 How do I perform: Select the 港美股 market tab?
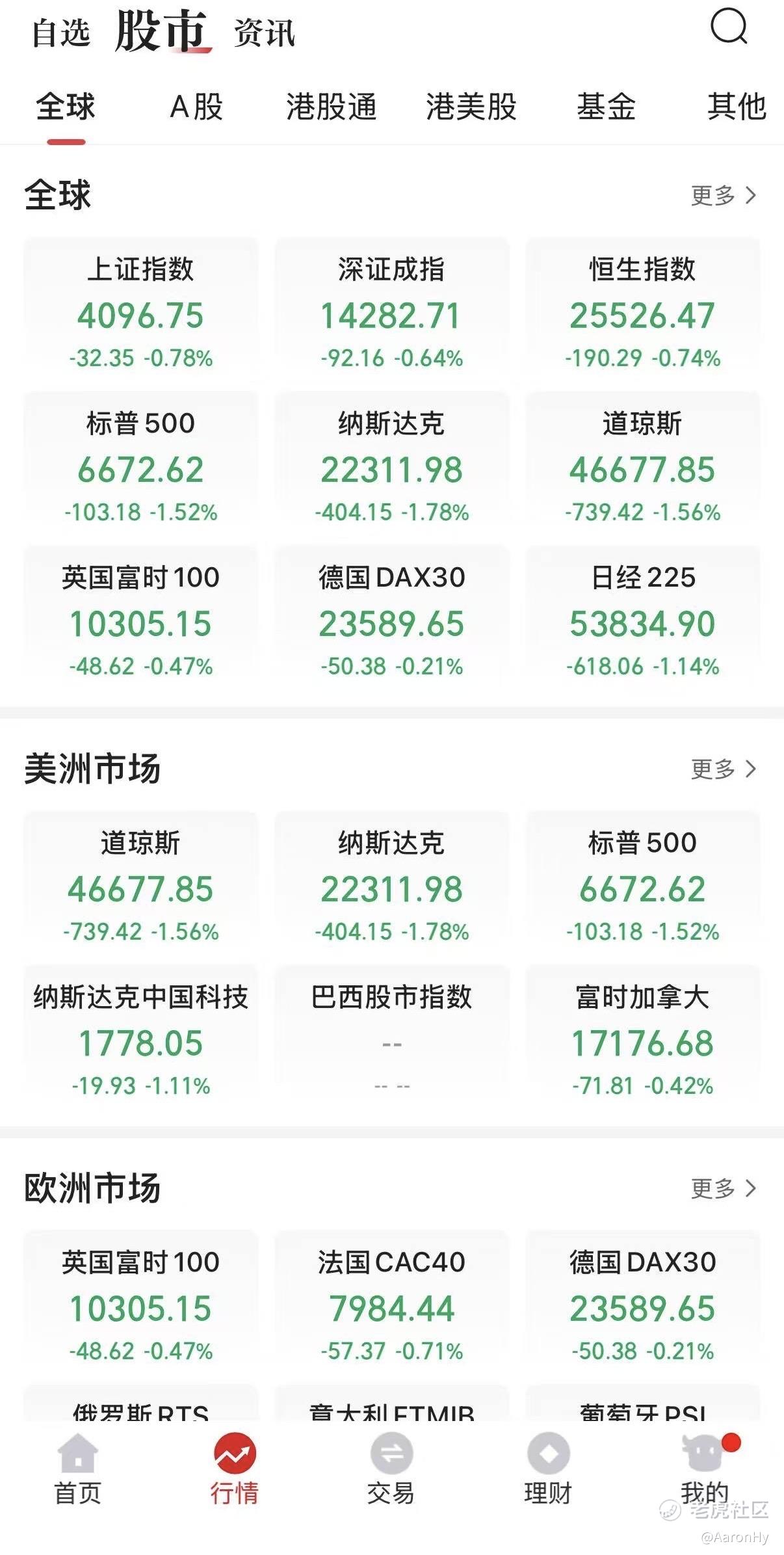tap(471, 107)
